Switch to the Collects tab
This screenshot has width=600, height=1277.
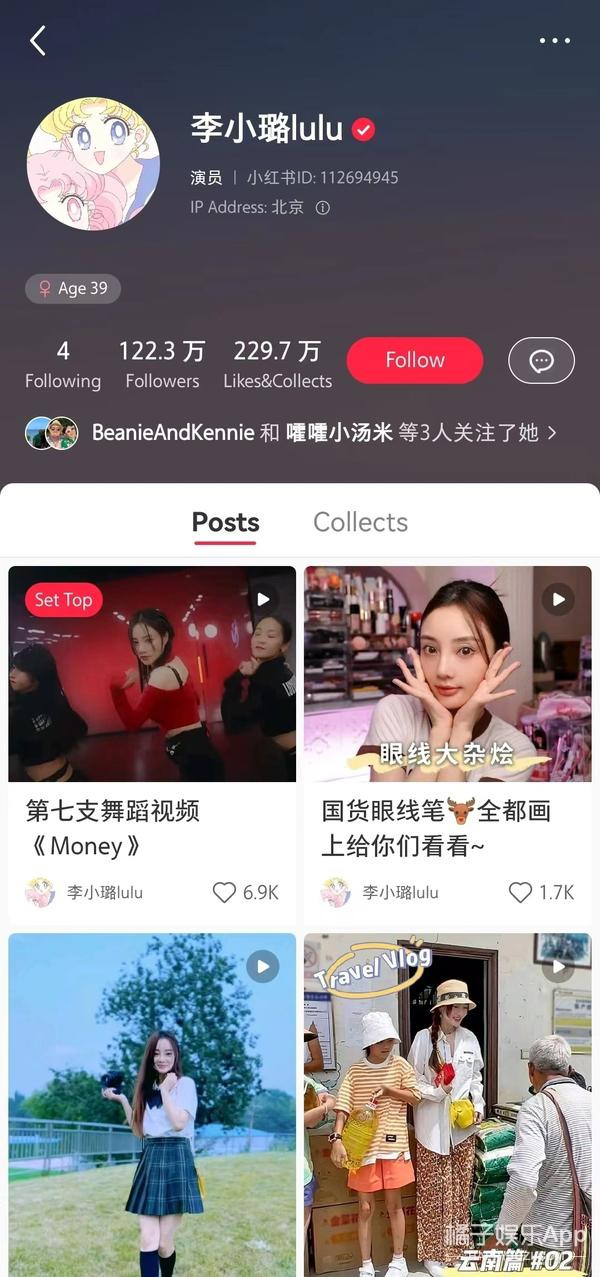click(360, 522)
